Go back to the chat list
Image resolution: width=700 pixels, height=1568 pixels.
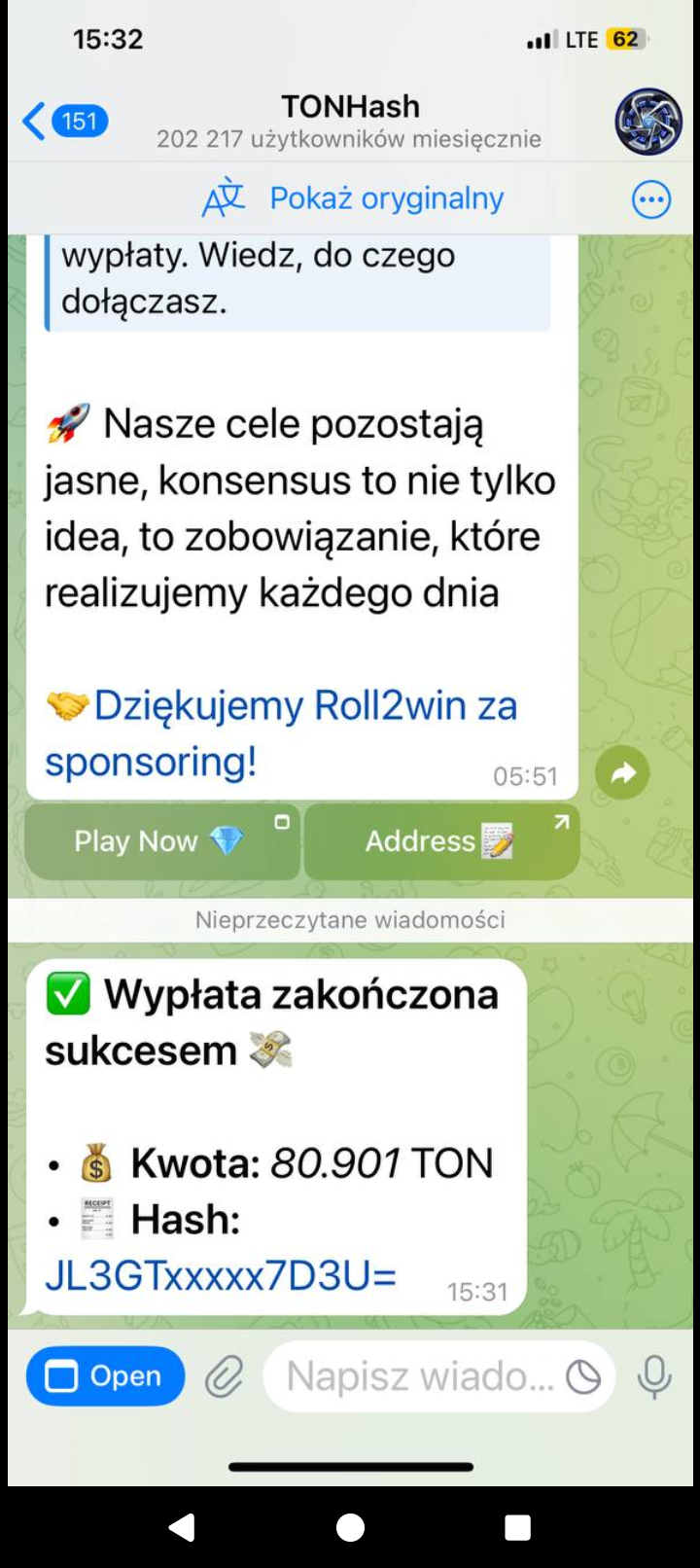pos(64,122)
